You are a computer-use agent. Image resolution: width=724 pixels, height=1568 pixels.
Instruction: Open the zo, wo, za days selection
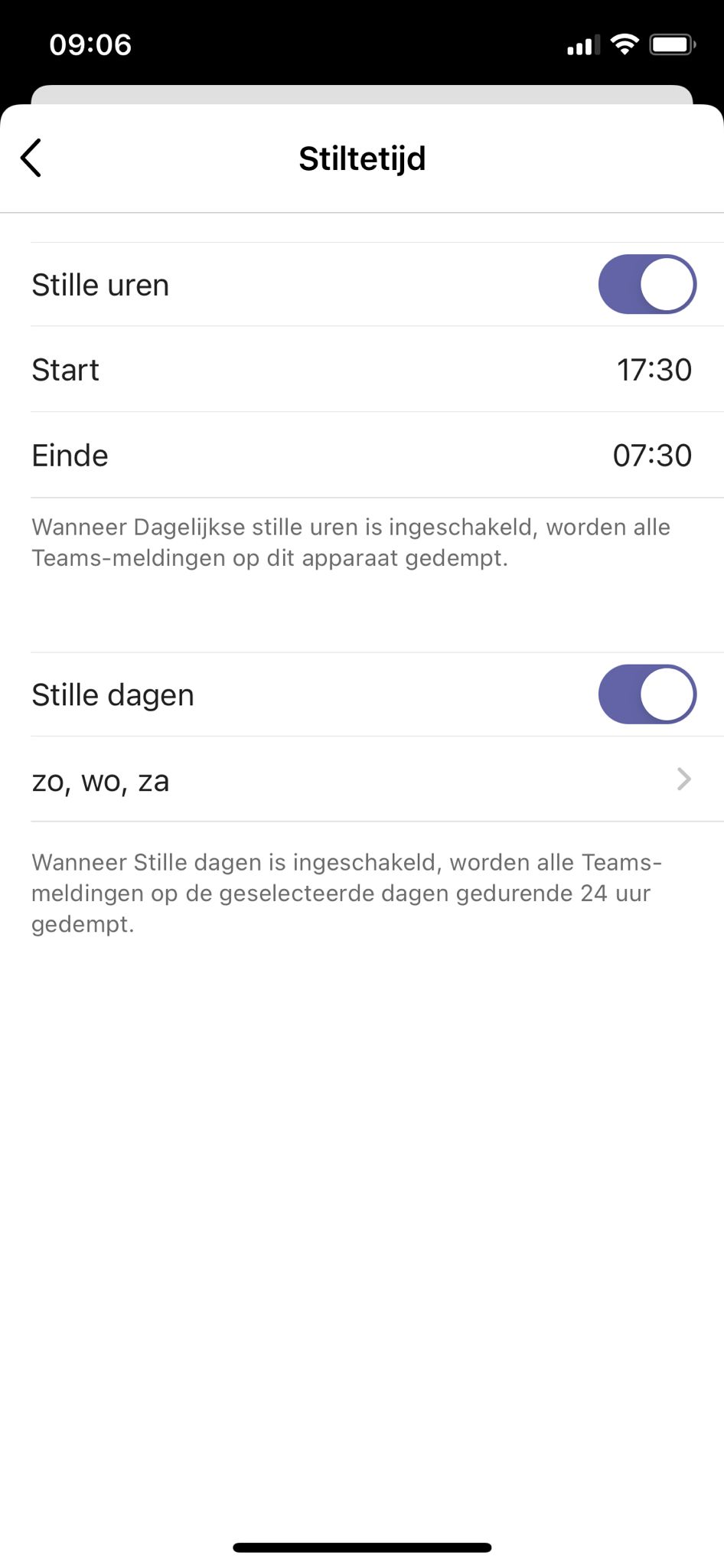(361, 780)
